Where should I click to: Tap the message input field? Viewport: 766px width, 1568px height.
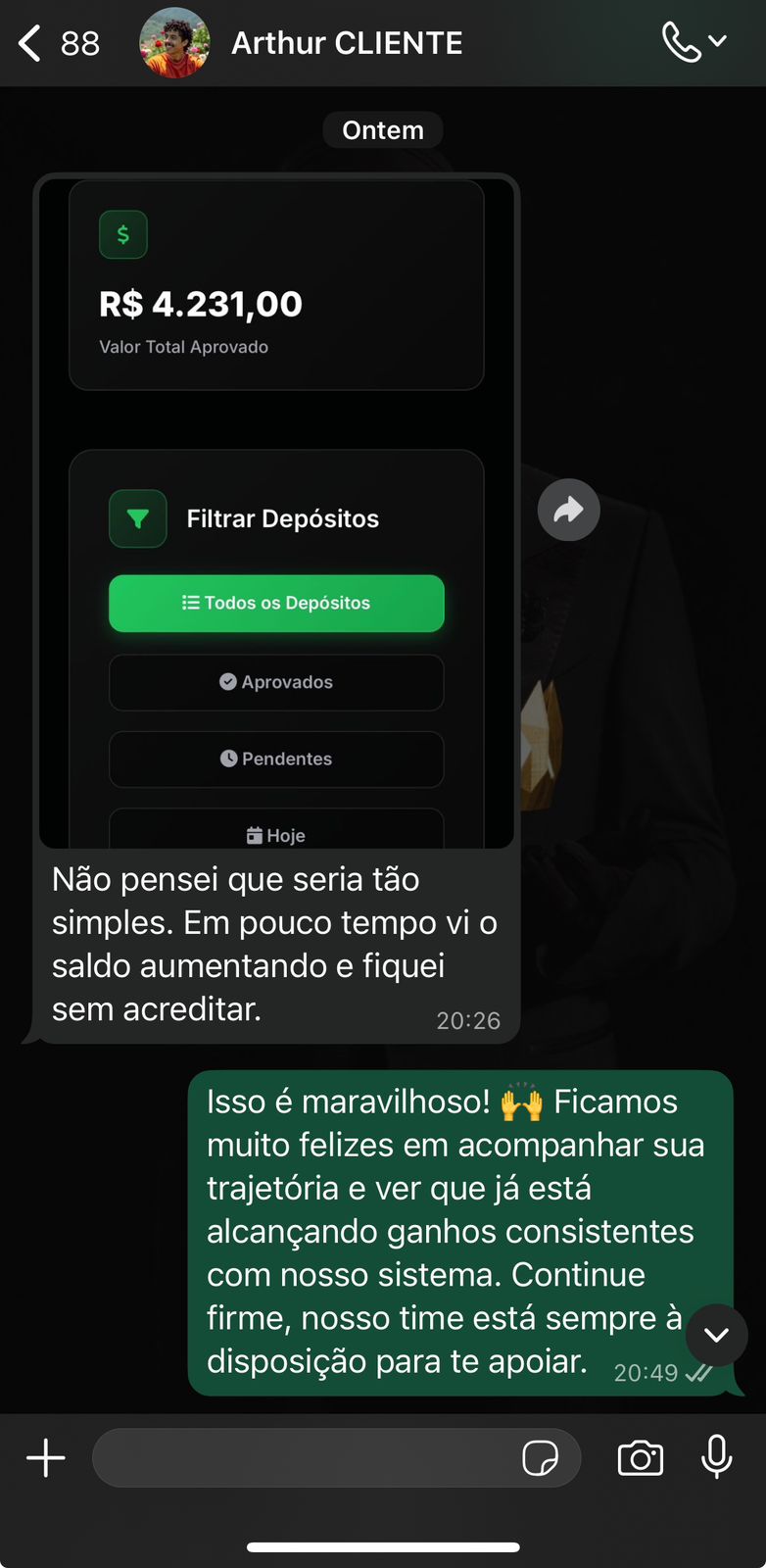pyautogui.click(x=304, y=1458)
